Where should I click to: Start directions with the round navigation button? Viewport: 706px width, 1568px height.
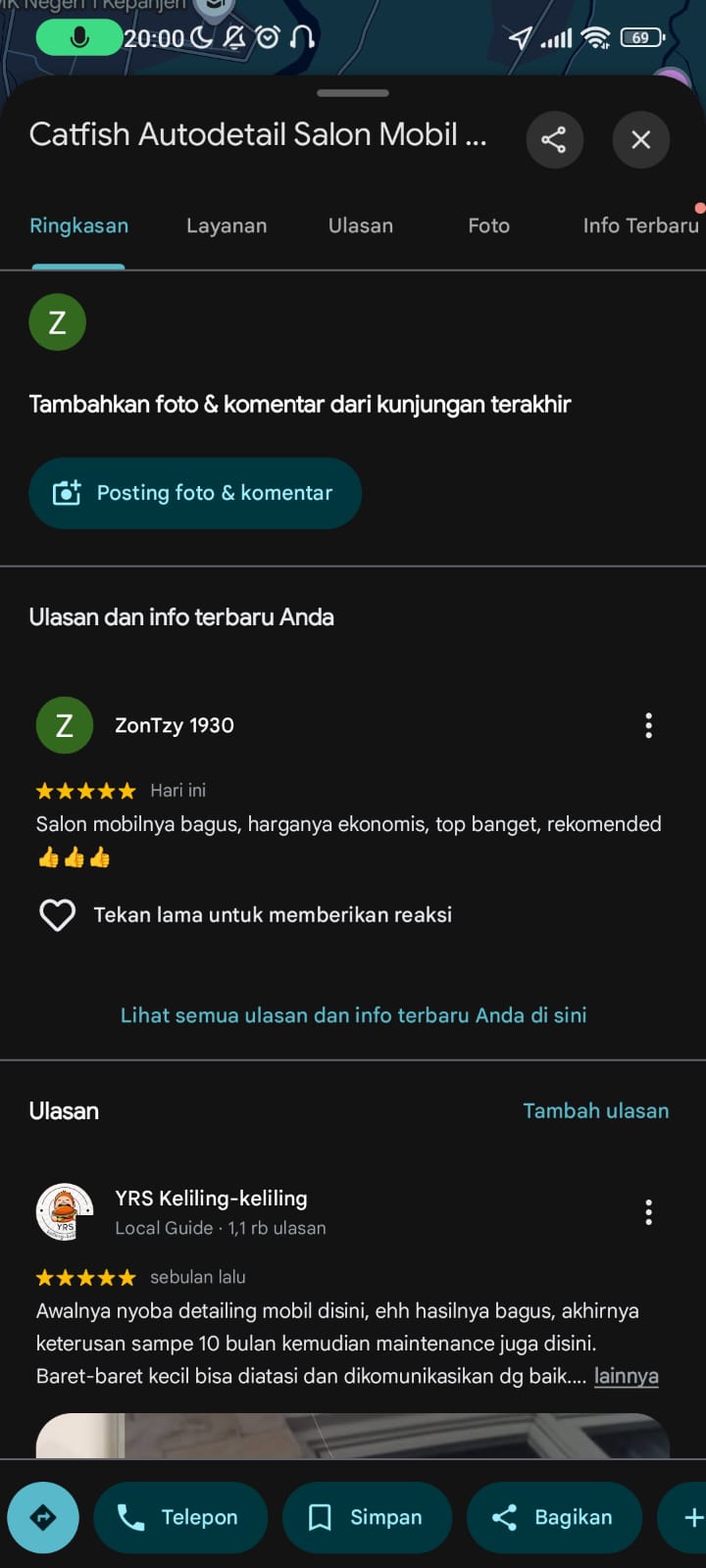click(x=43, y=1518)
